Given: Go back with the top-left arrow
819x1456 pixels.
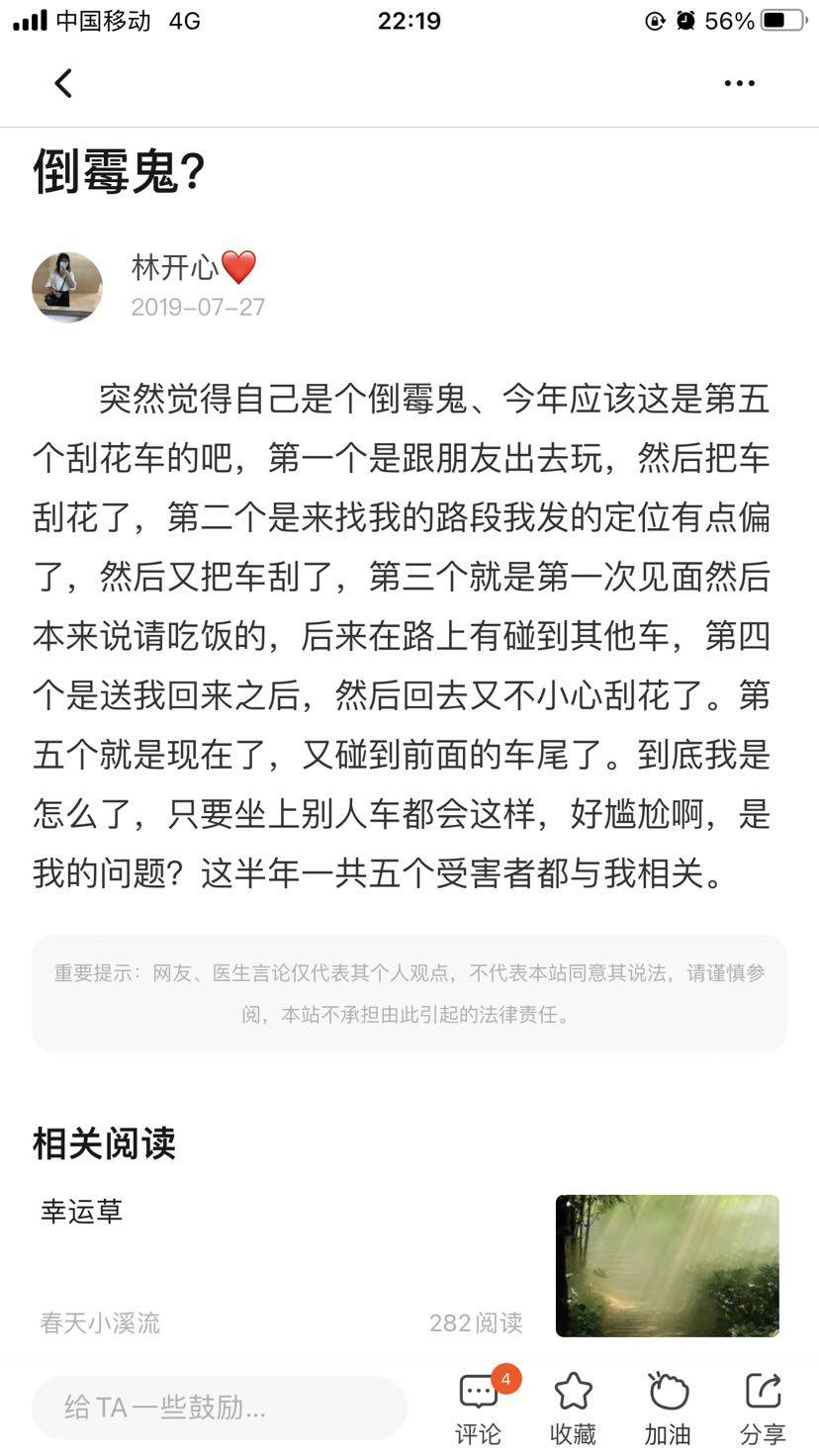Looking at the screenshot, I should tap(63, 83).
